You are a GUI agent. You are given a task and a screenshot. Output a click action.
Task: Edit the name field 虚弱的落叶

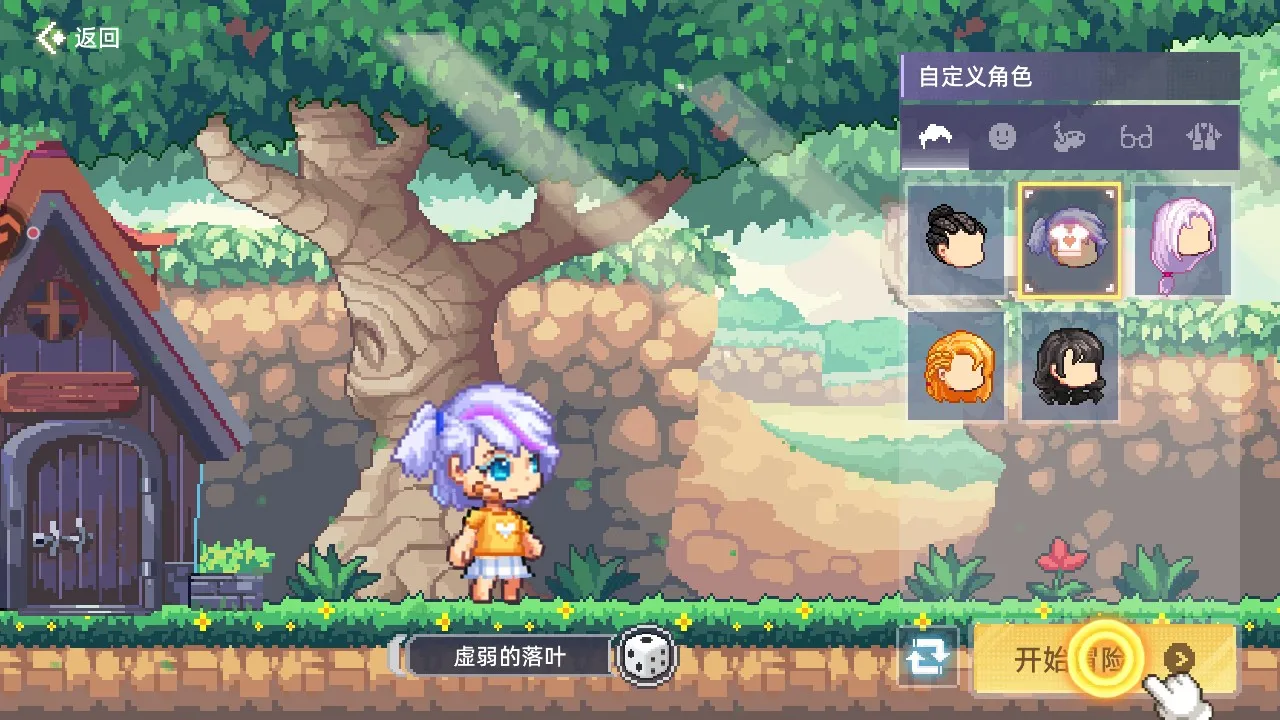tap(509, 657)
